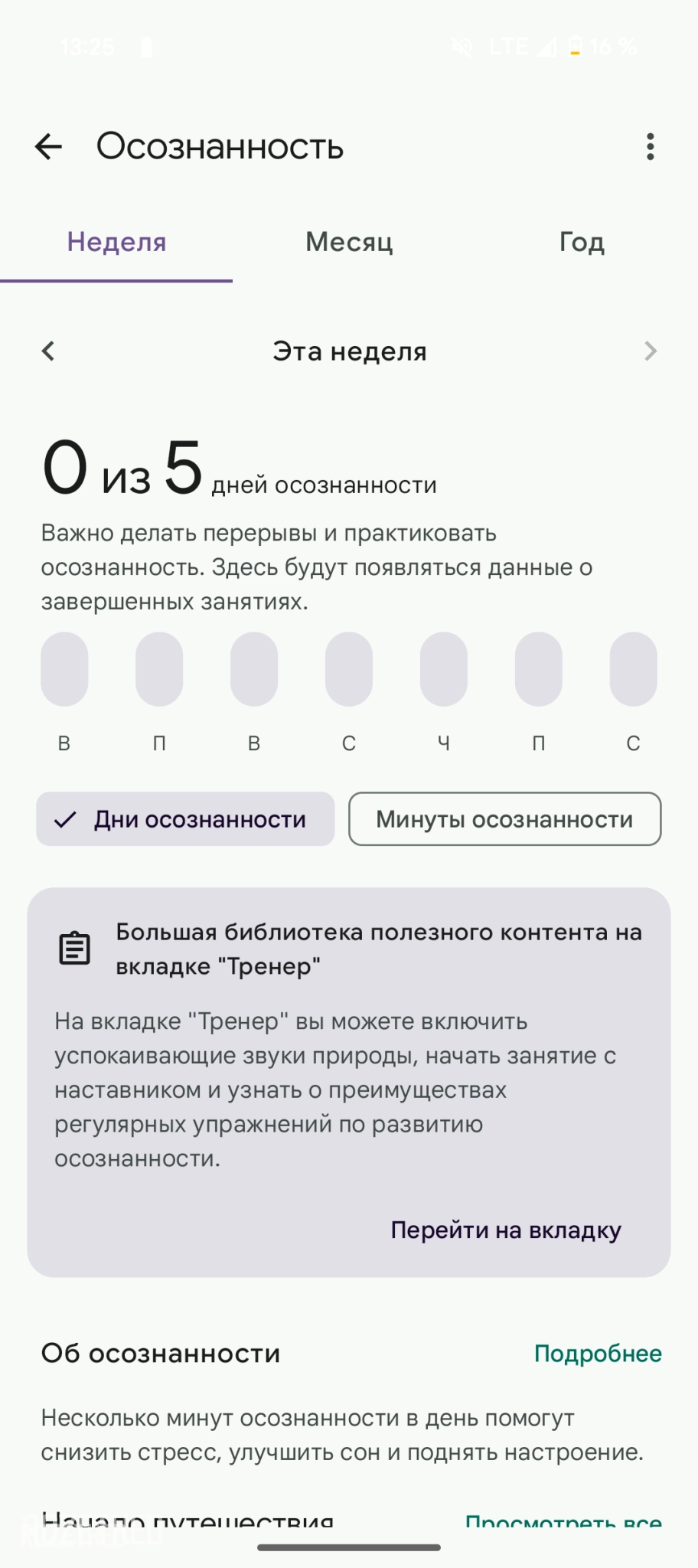Switch to the Месяц tab

(x=349, y=243)
